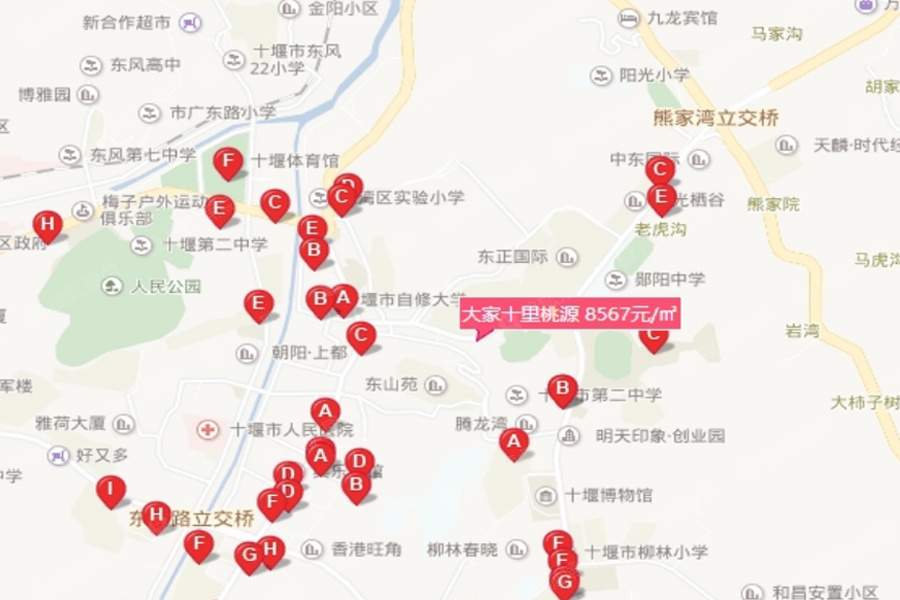Image resolution: width=900 pixels, height=600 pixels.
Task: Tap the H marker near 区政府
Action: point(46,224)
